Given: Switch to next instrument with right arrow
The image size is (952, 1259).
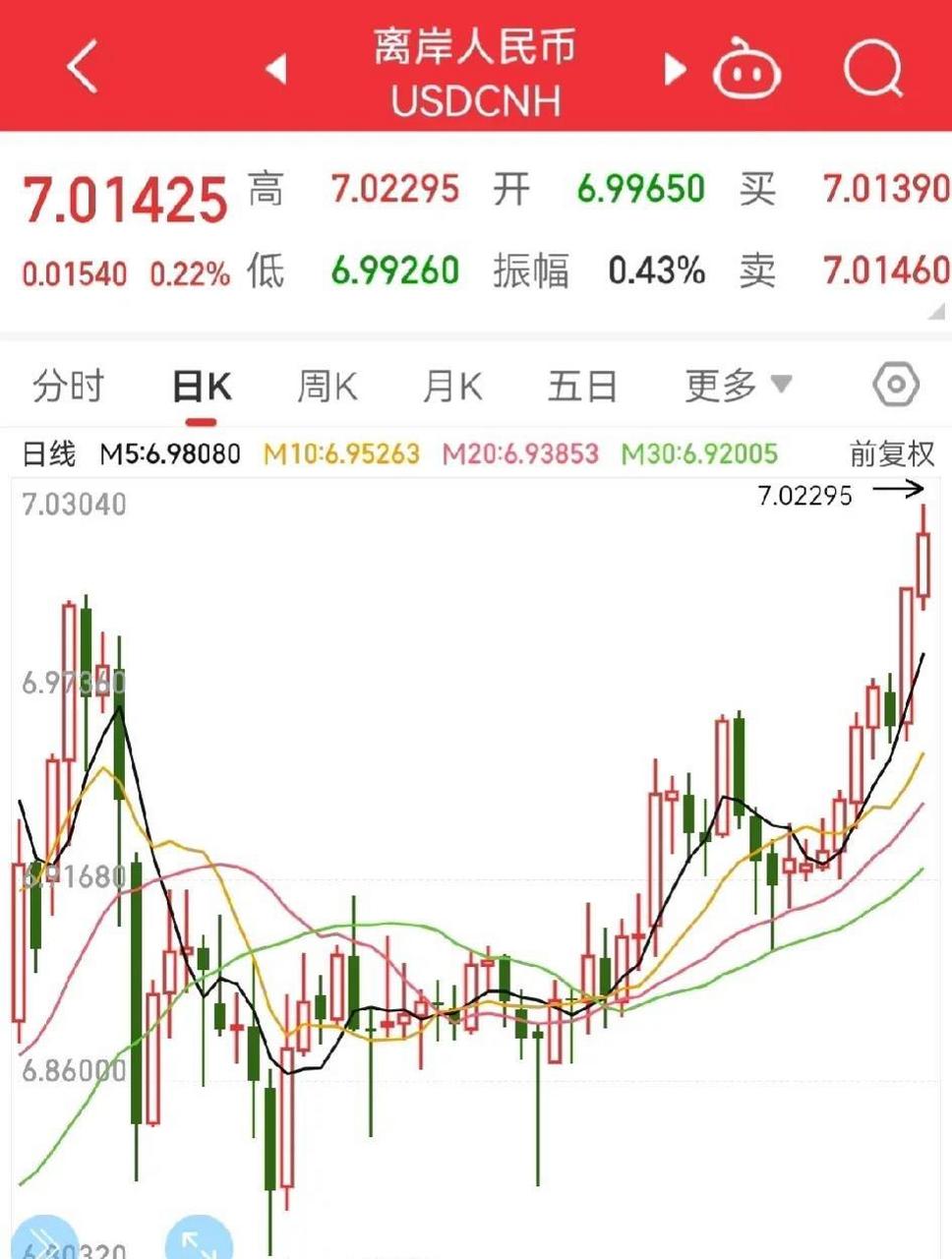Looking at the screenshot, I should coord(675,67).
